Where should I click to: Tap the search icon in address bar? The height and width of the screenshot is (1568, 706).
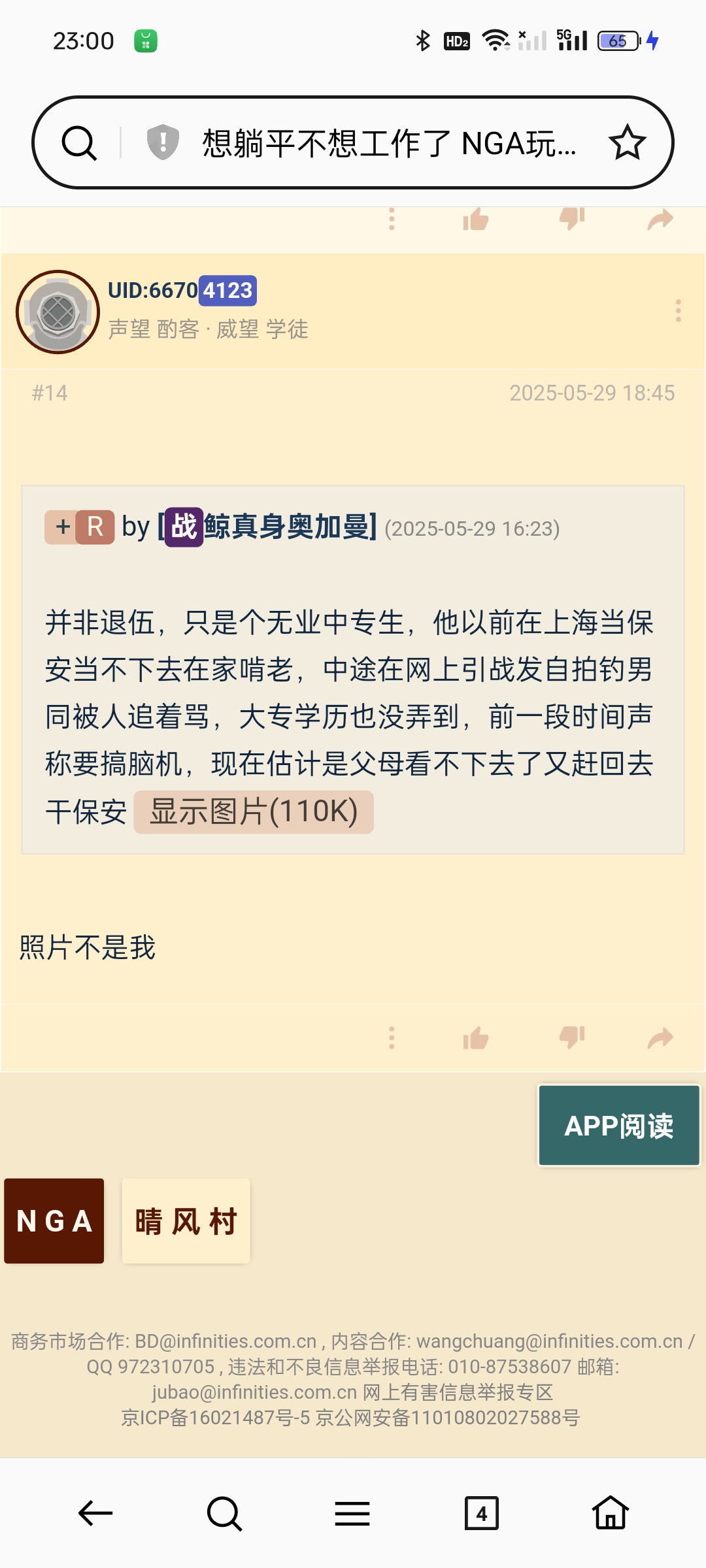tap(79, 143)
